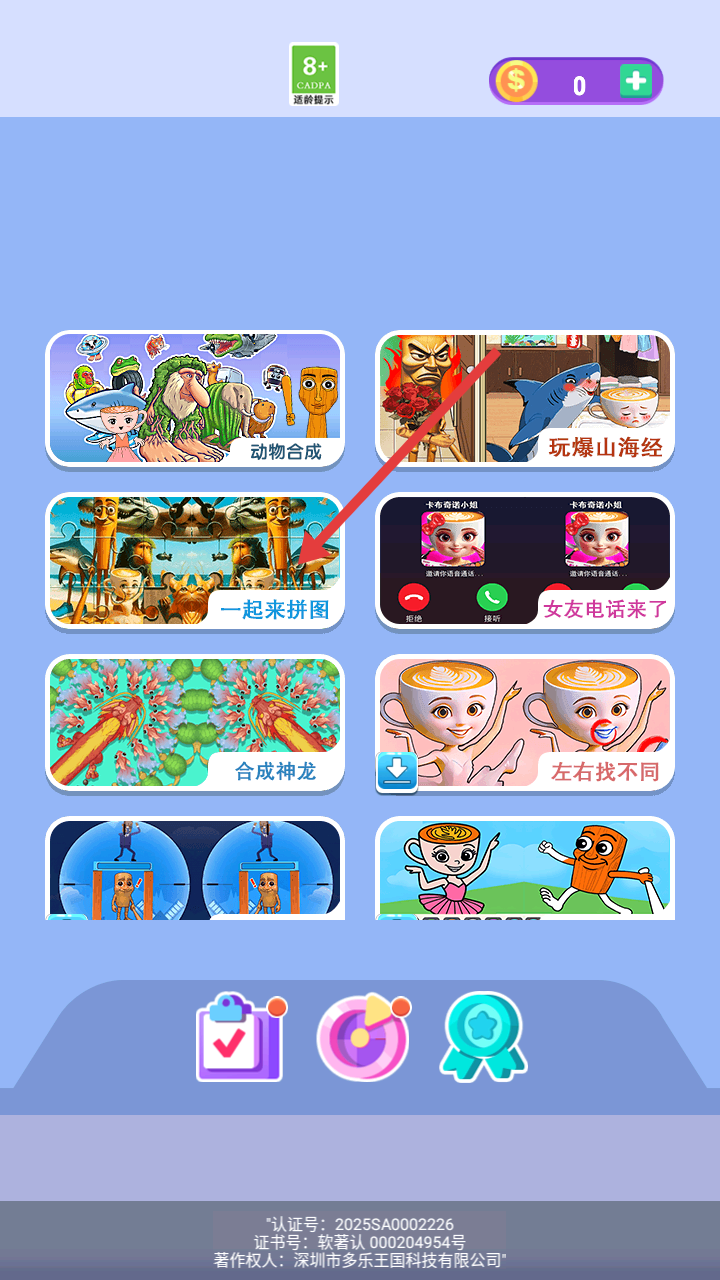Open the sniper scope game card
The height and width of the screenshot is (1280, 720).
point(195,870)
